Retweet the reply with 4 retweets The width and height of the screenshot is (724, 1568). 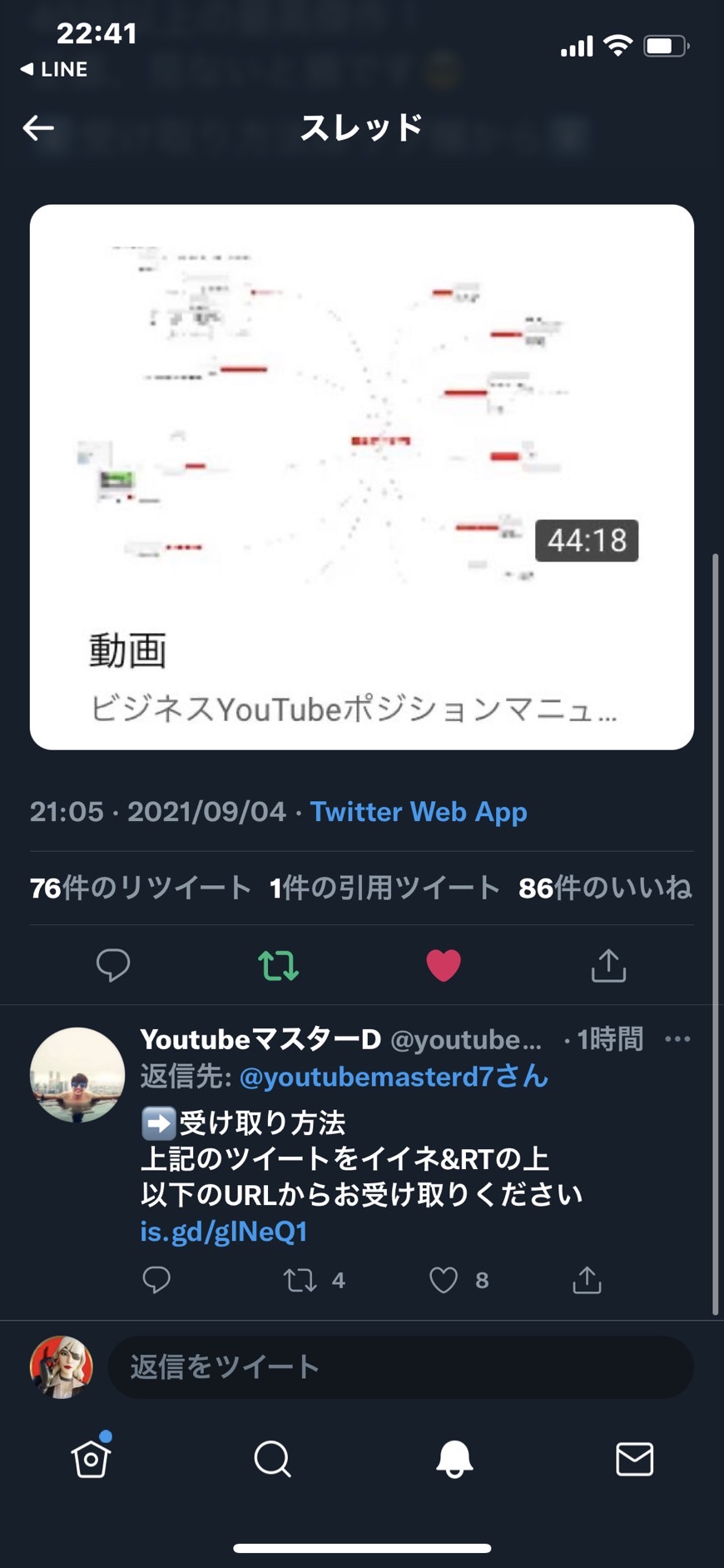coord(314,1280)
